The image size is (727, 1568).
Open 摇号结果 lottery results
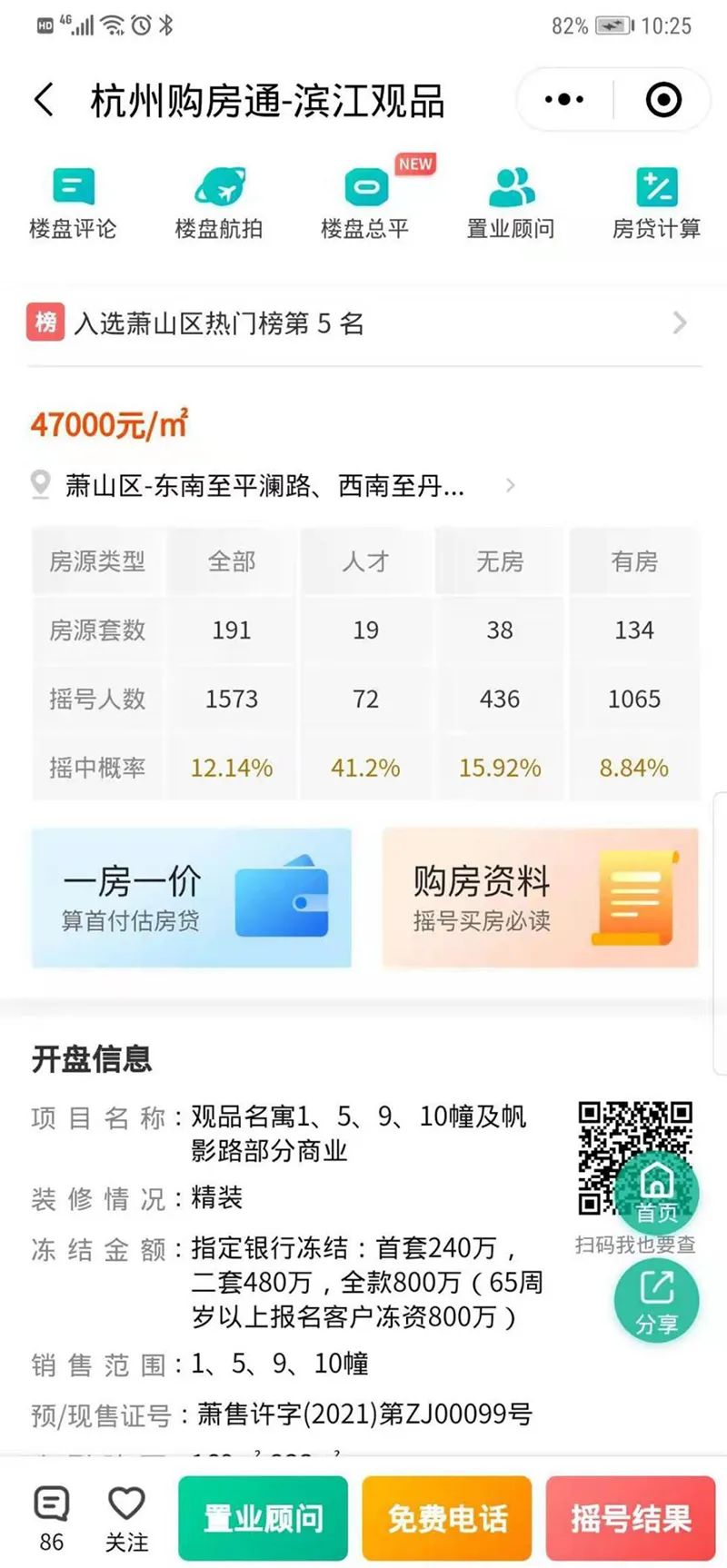pos(631,1518)
